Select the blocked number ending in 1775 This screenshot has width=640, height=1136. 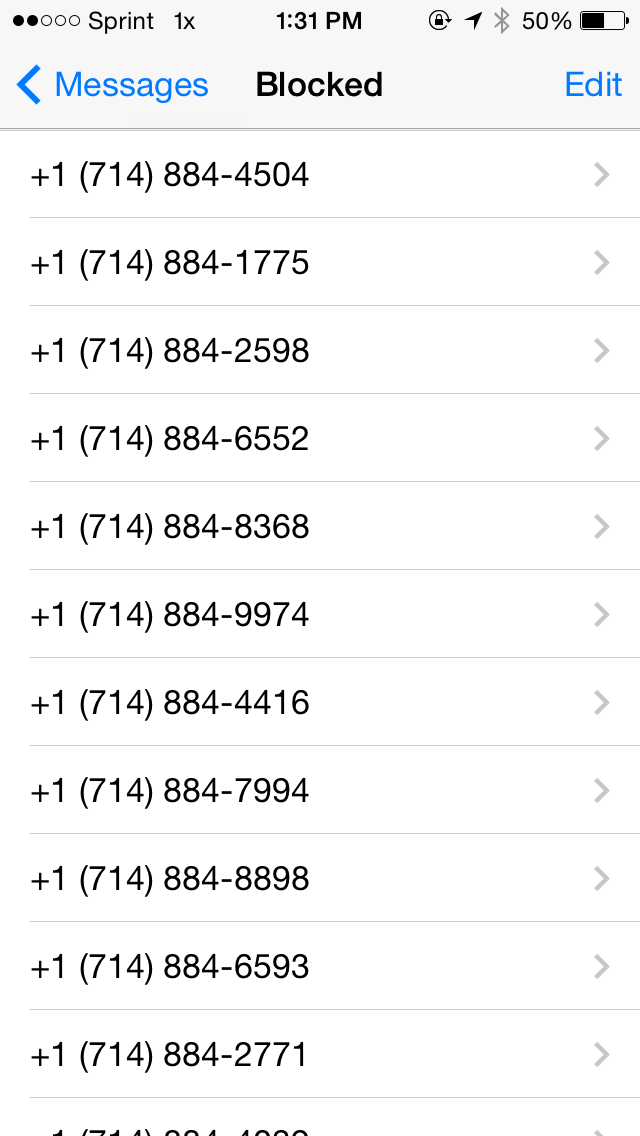(x=320, y=263)
